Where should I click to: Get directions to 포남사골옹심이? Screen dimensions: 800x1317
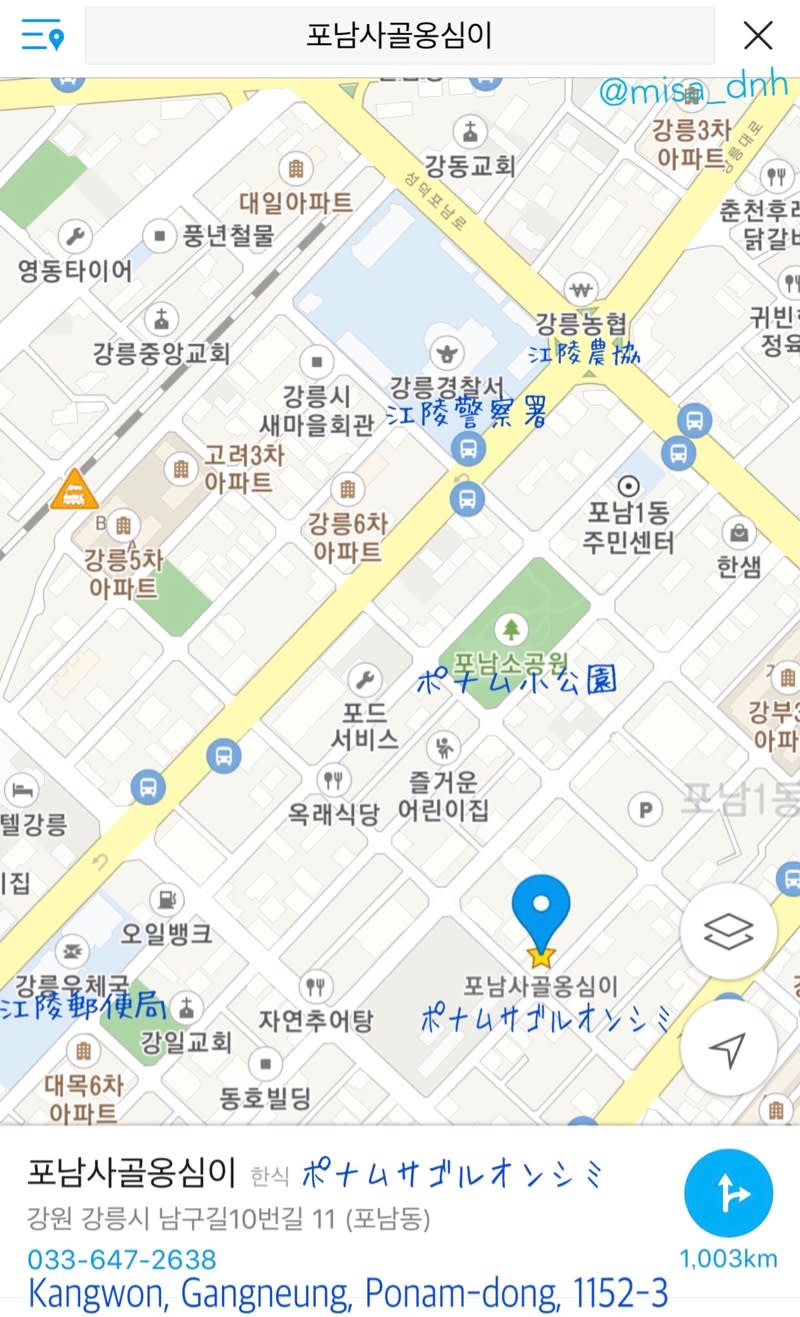(728, 1194)
